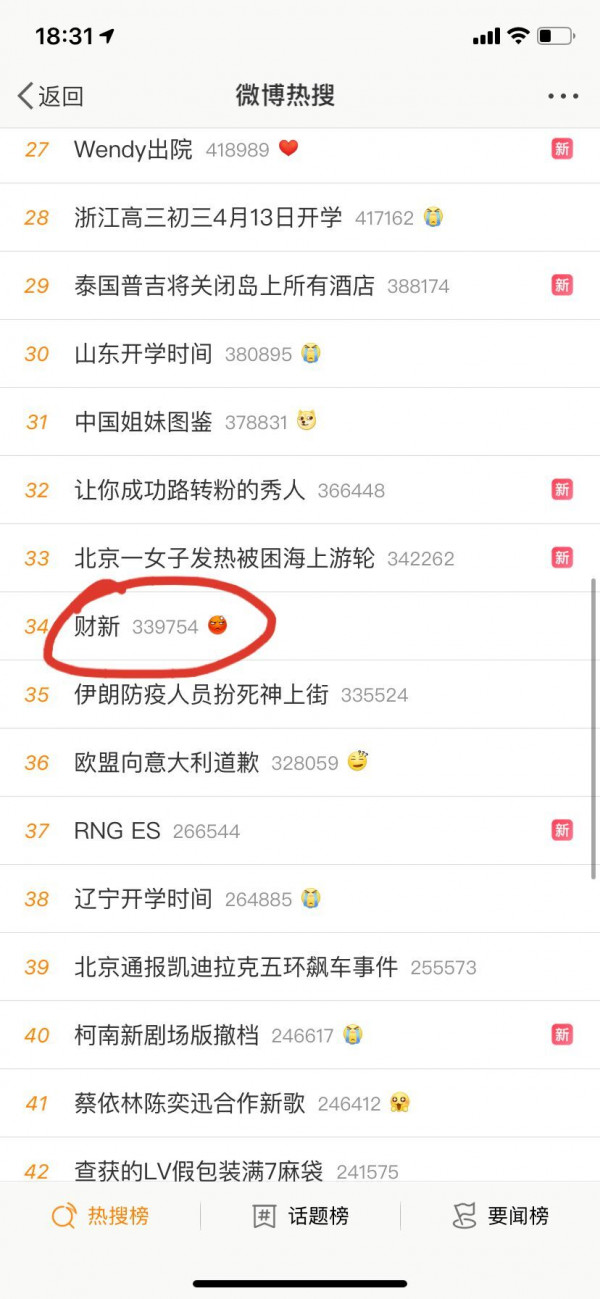
Task: Go back using the 返回 button
Action: [x=50, y=96]
